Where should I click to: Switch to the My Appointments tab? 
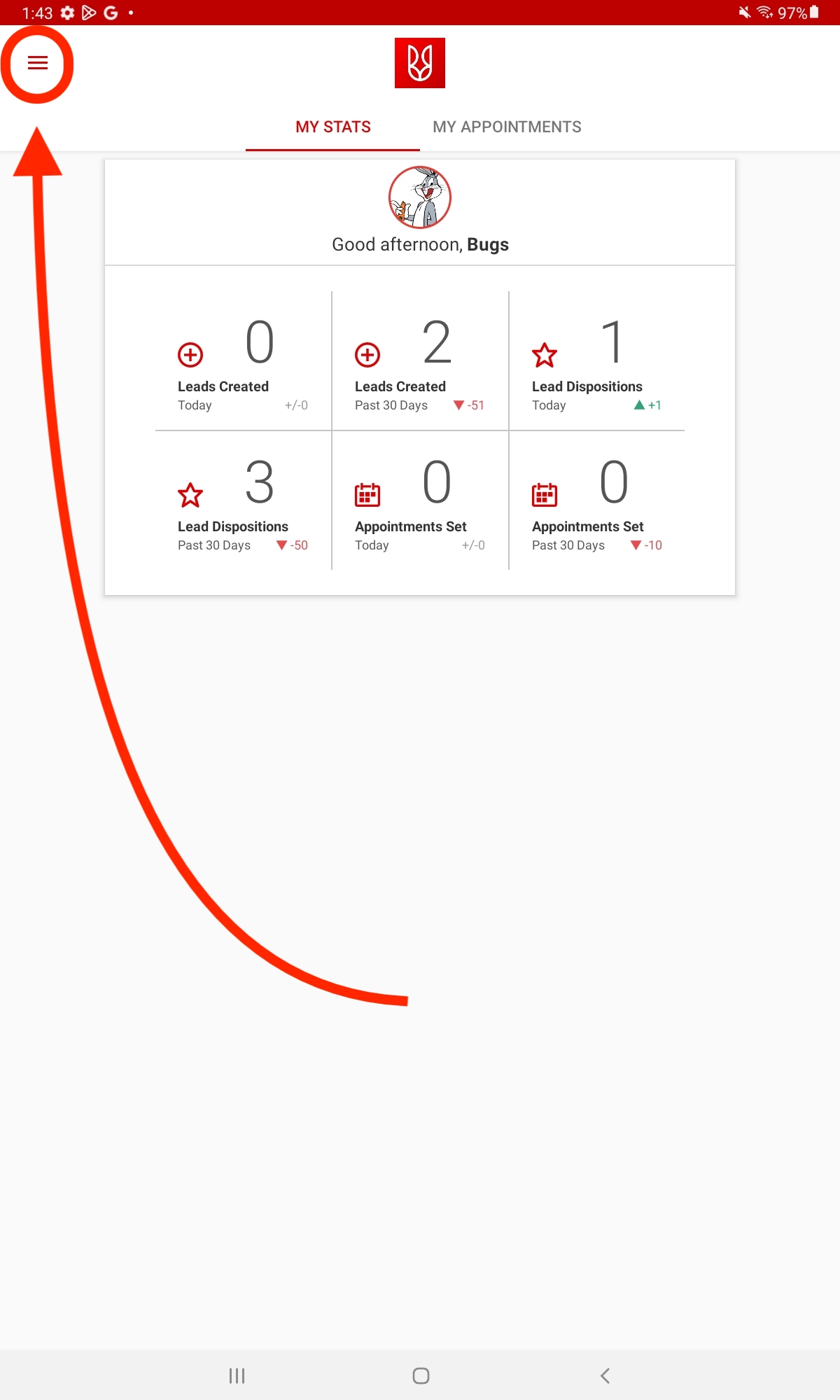(x=507, y=127)
